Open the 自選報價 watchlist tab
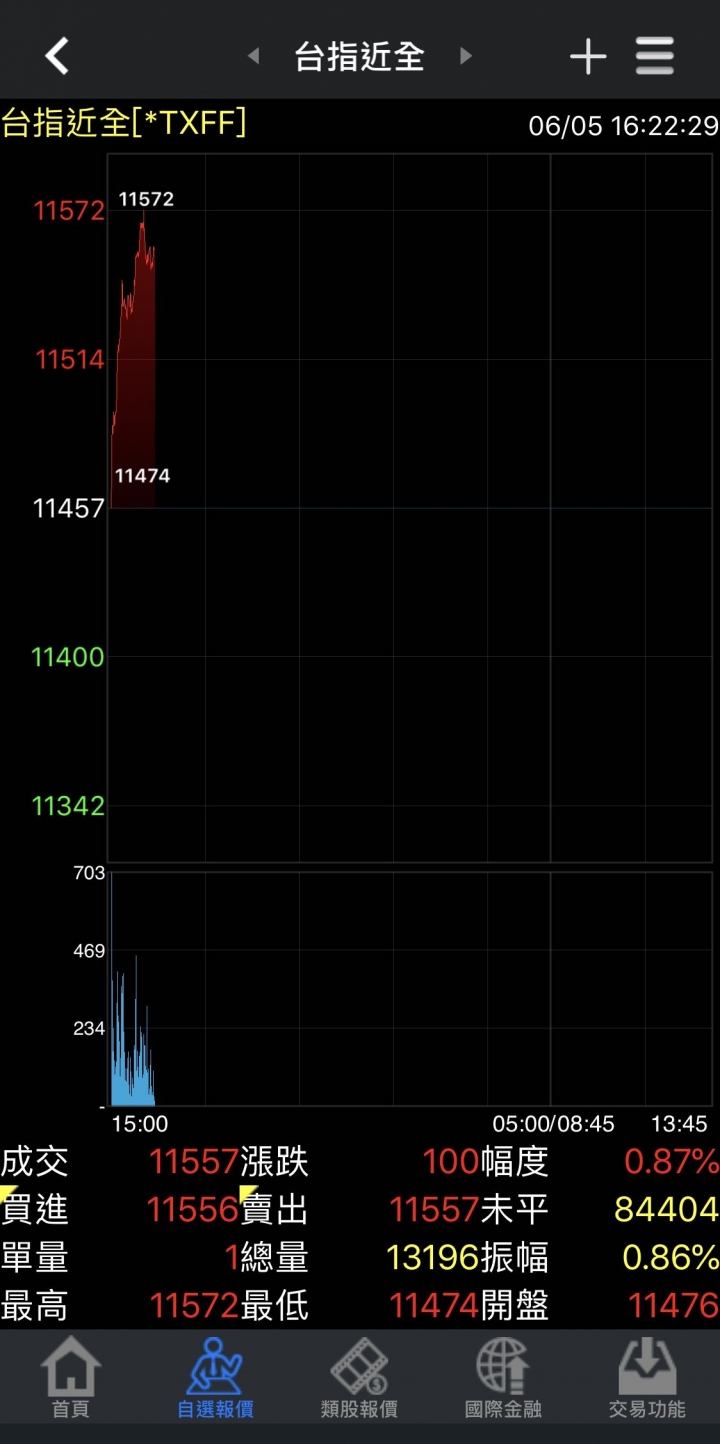The height and width of the screenshot is (1444, 720). [215, 1379]
